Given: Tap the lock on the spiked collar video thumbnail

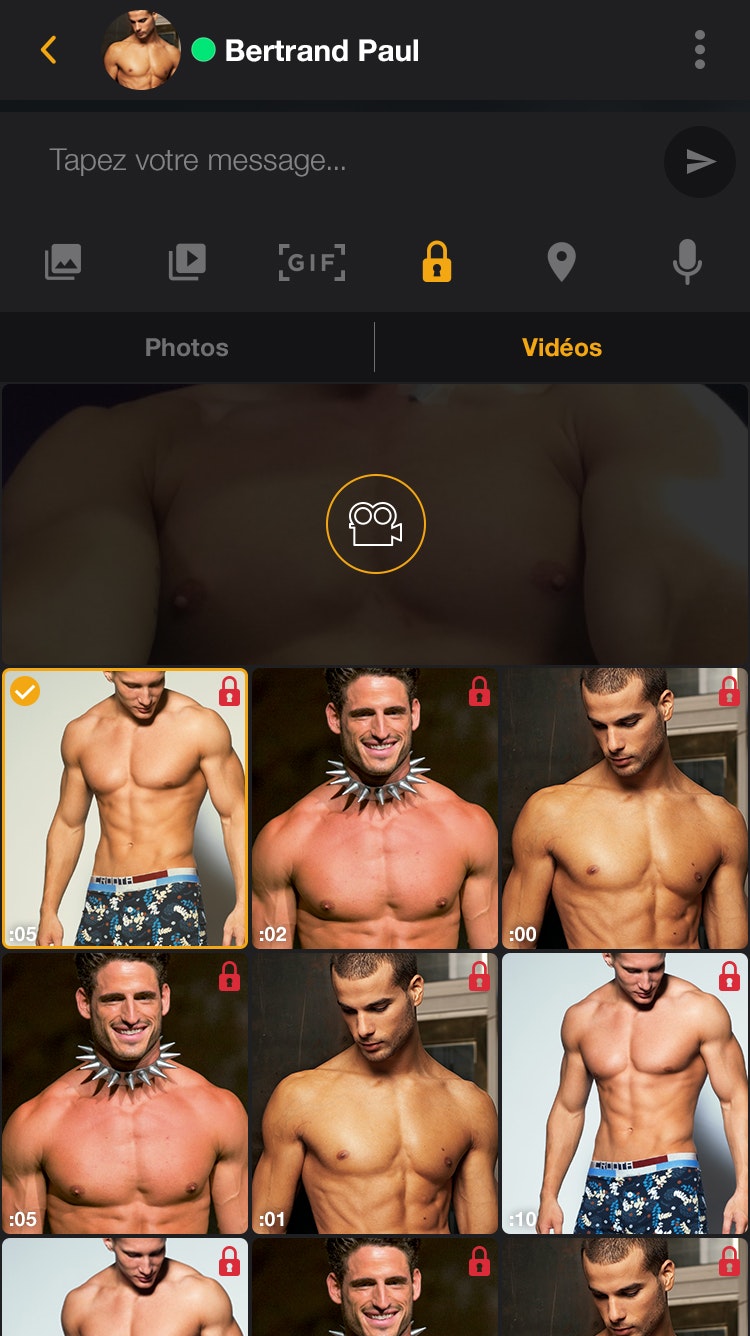Looking at the screenshot, I should [478, 693].
